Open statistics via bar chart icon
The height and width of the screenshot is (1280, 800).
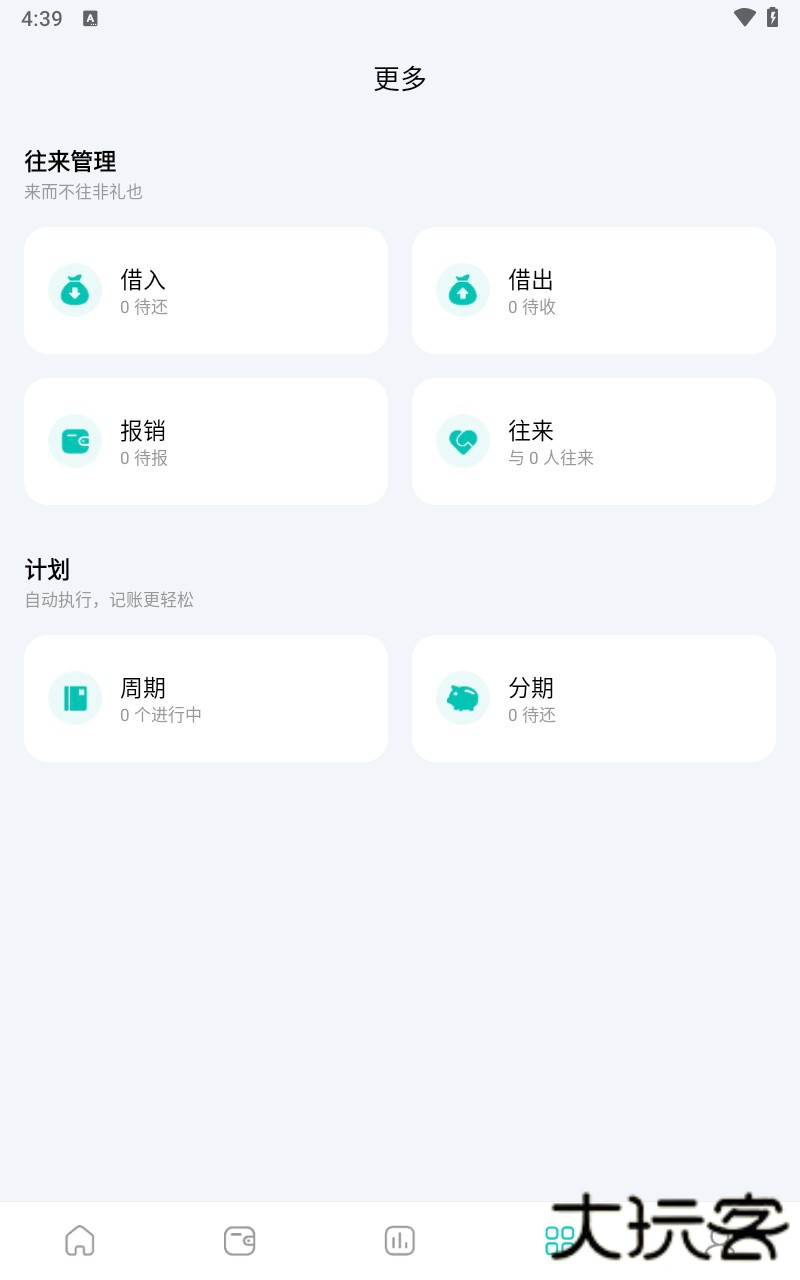coord(400,1239)
